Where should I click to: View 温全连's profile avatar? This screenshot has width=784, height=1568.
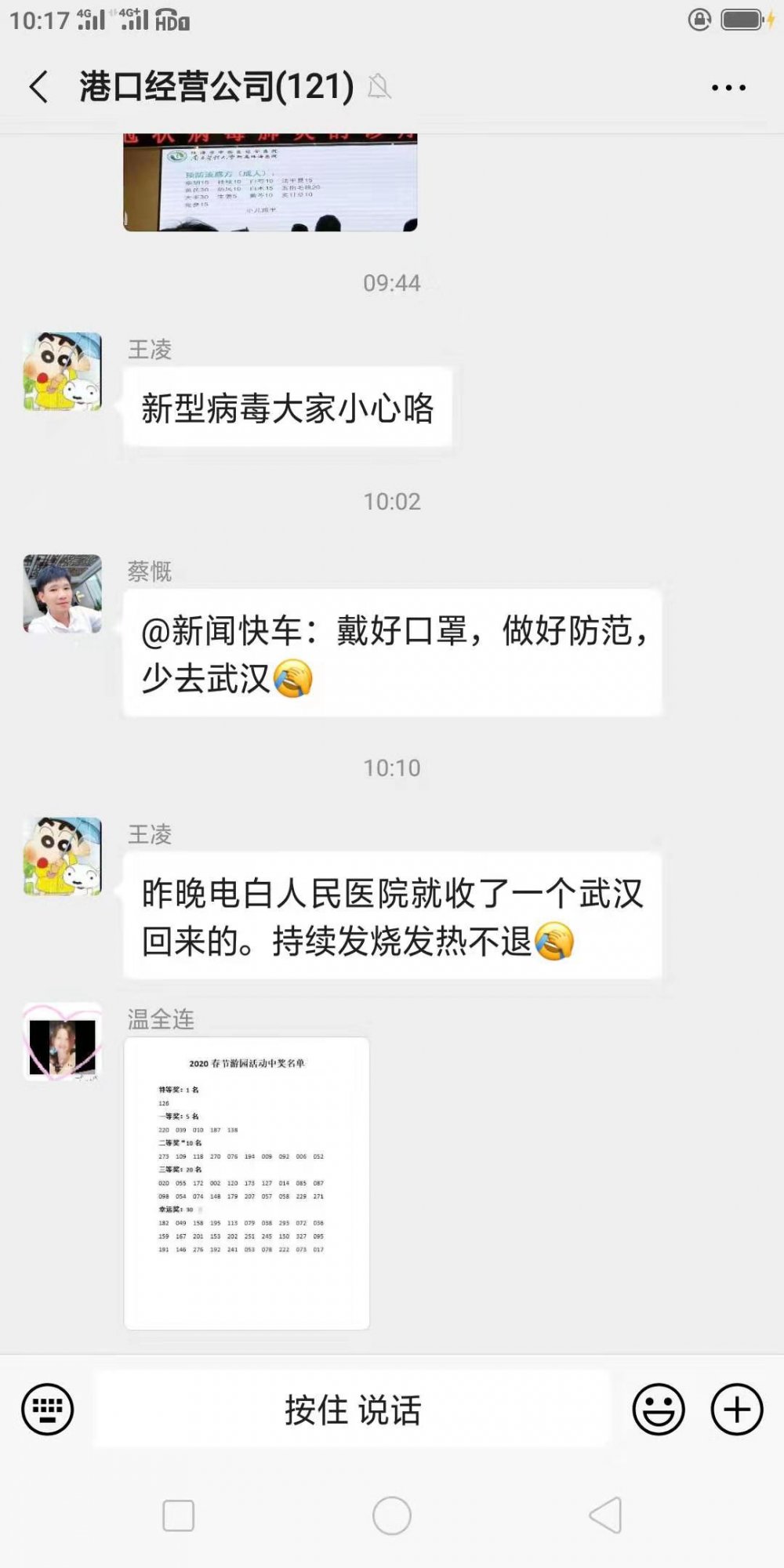(63, 1041)
